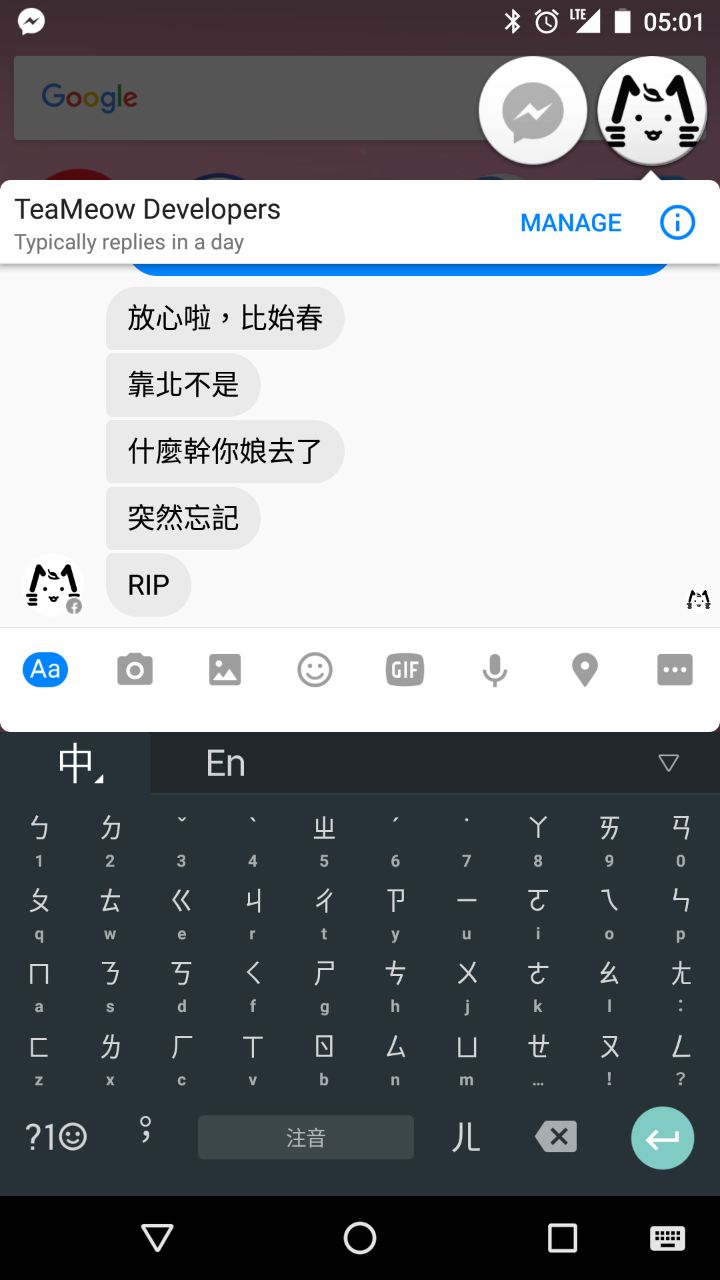Tap the Aa text input button
720x1280 pixels.
(x=45, y=669)
